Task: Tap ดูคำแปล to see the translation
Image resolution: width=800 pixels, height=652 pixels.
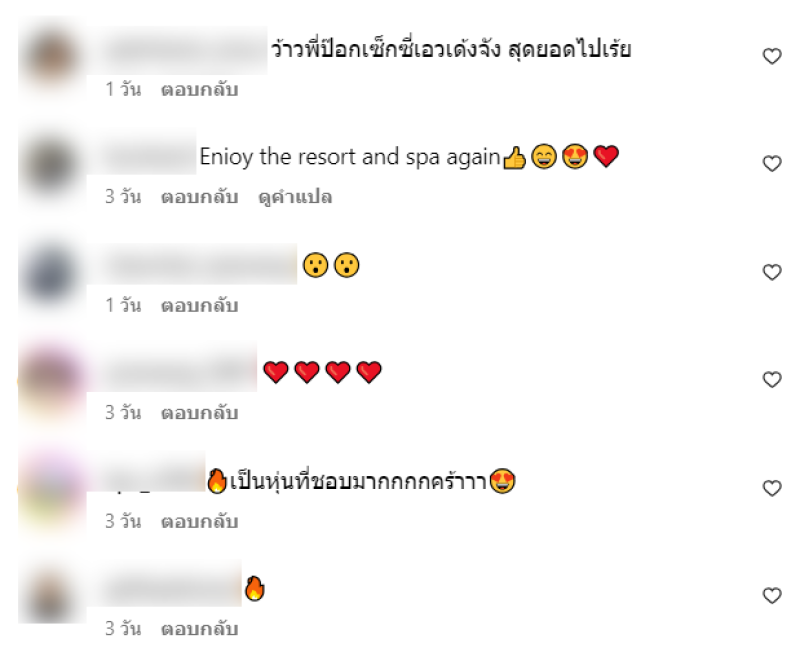Action: [x=293, y=197]
